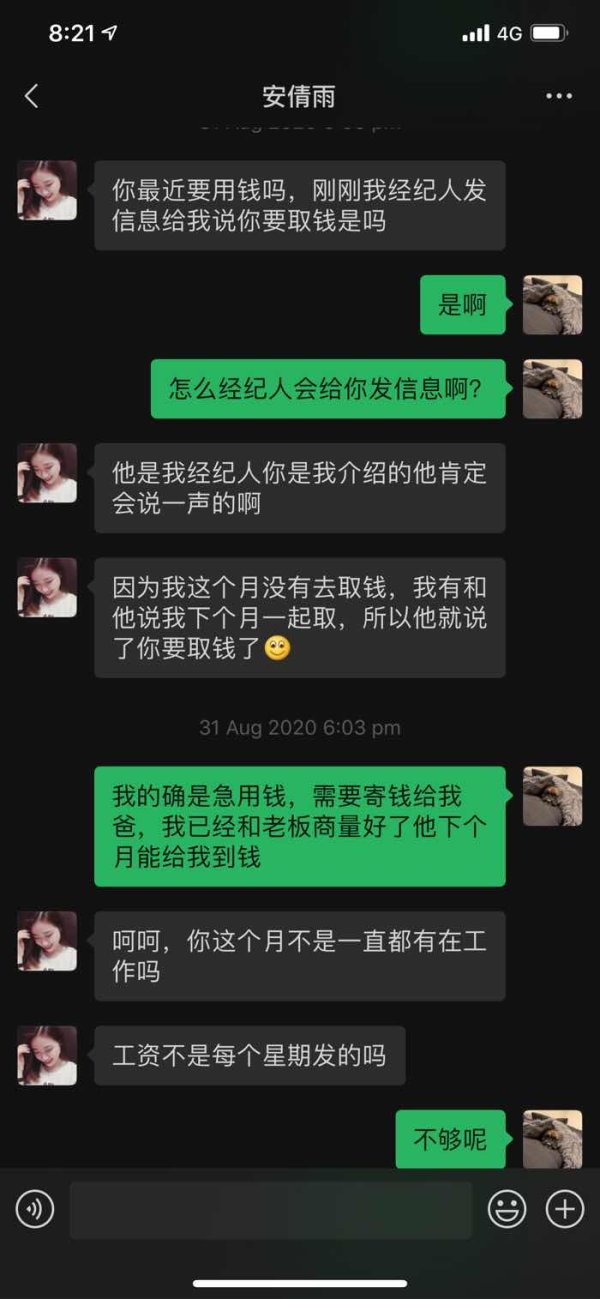Open the three-dot chat info menu

point(559,96)
